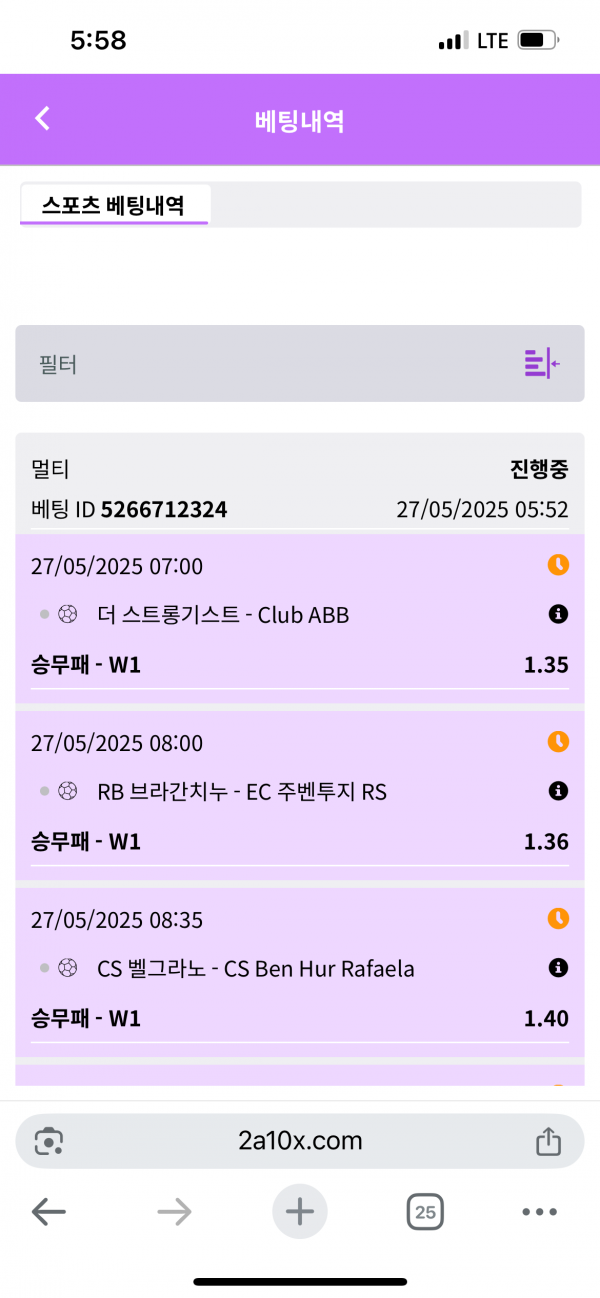The image size is (600, 1298).
Task: View info for CS 벨그라노 match
Action: coord(558,967)
